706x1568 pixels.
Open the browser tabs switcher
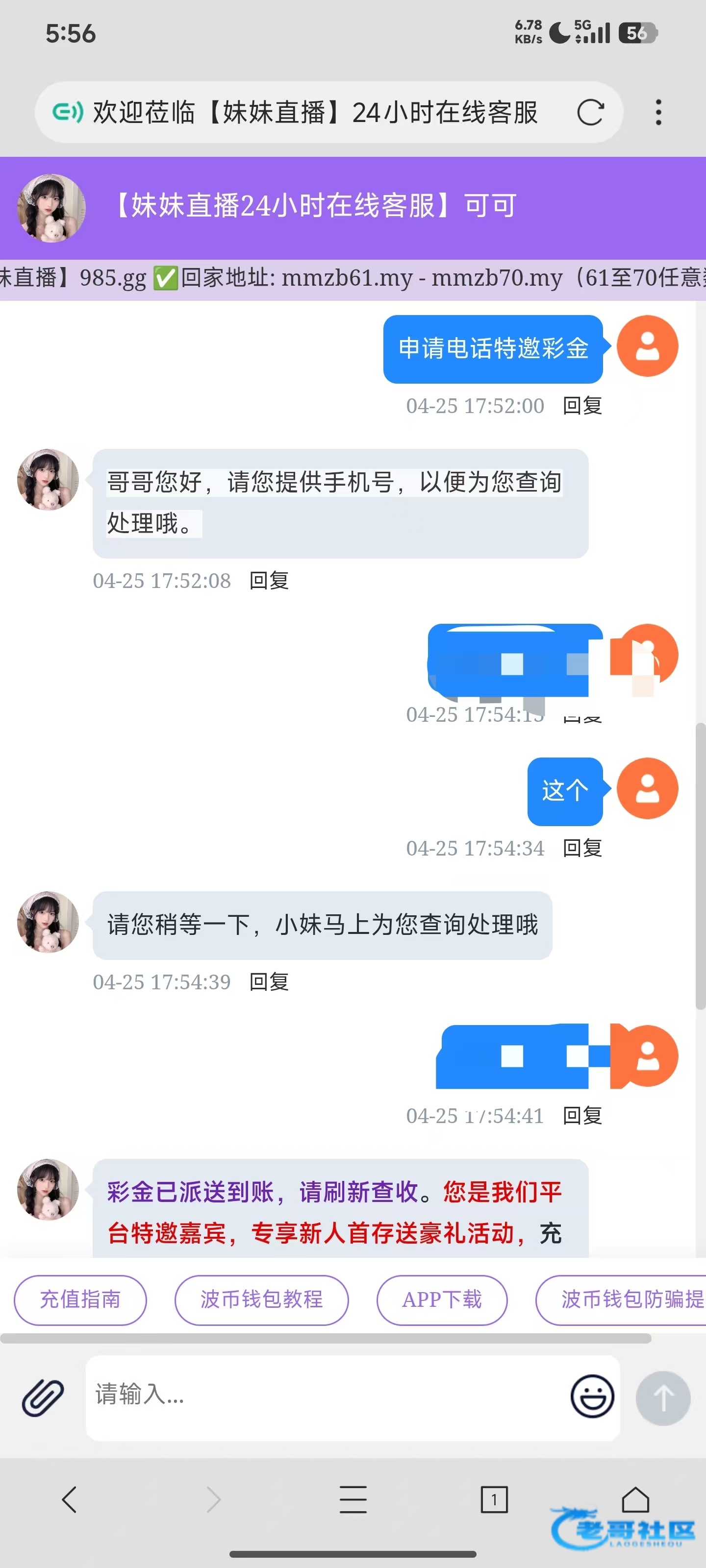(x=494, y=1499)
